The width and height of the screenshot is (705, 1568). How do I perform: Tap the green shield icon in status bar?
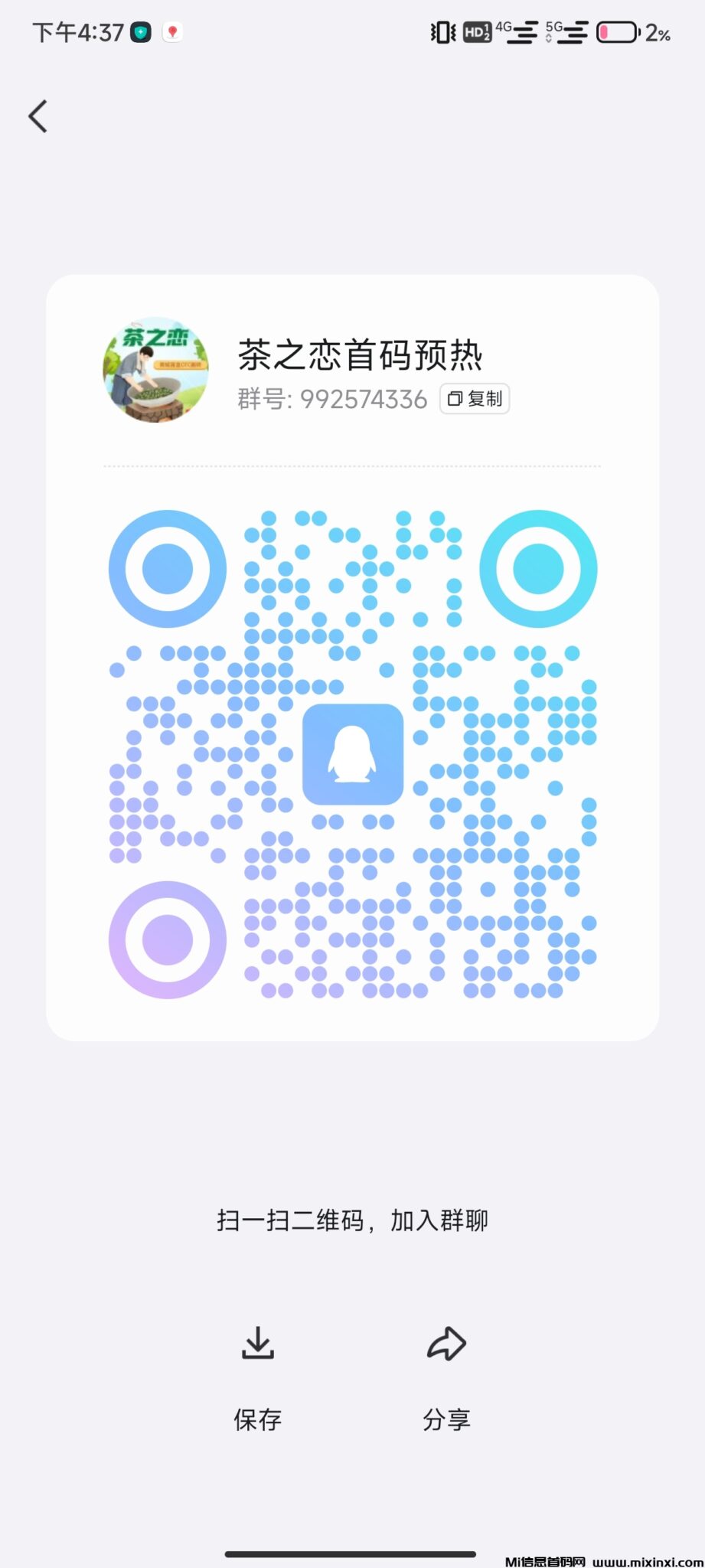pos(140,32)
